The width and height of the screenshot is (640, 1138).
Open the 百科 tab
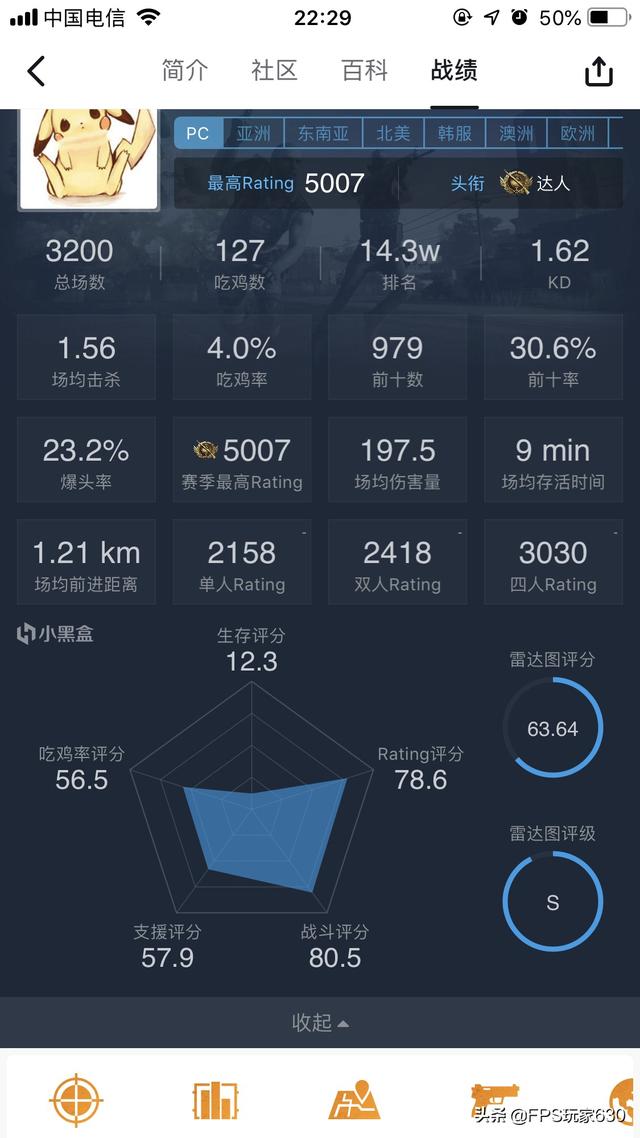364,70
